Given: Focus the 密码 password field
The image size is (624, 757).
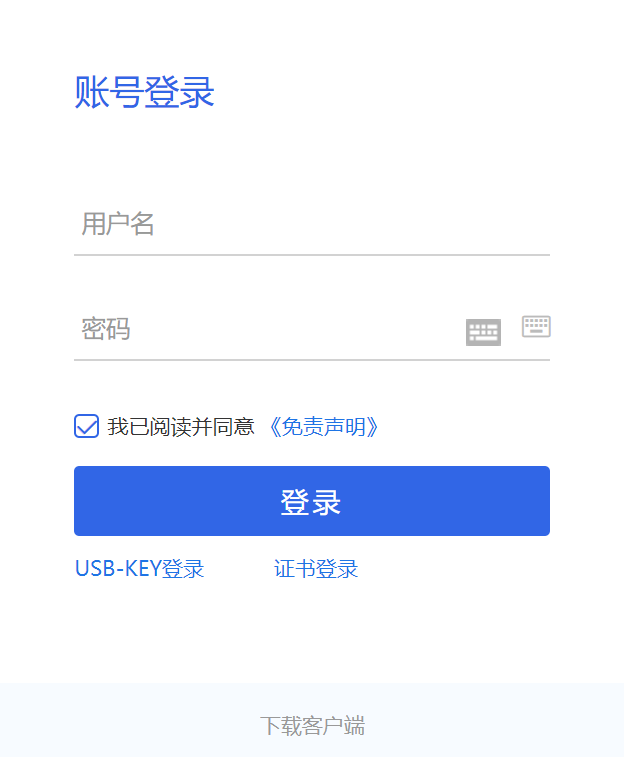Looking at the screenshot, I should (x=260, y=329).
